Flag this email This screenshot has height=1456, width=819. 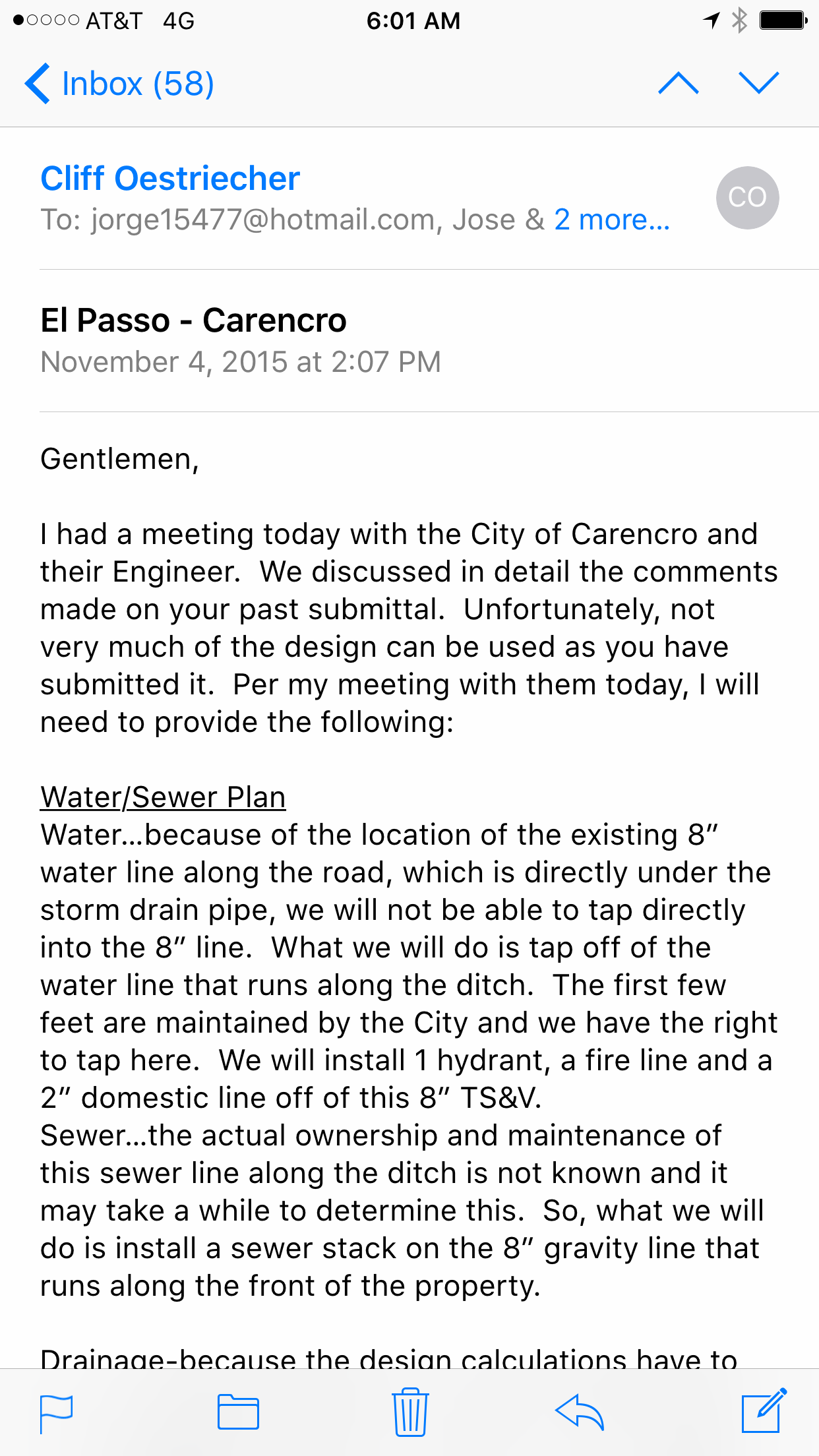click(x=57, y=1413)
